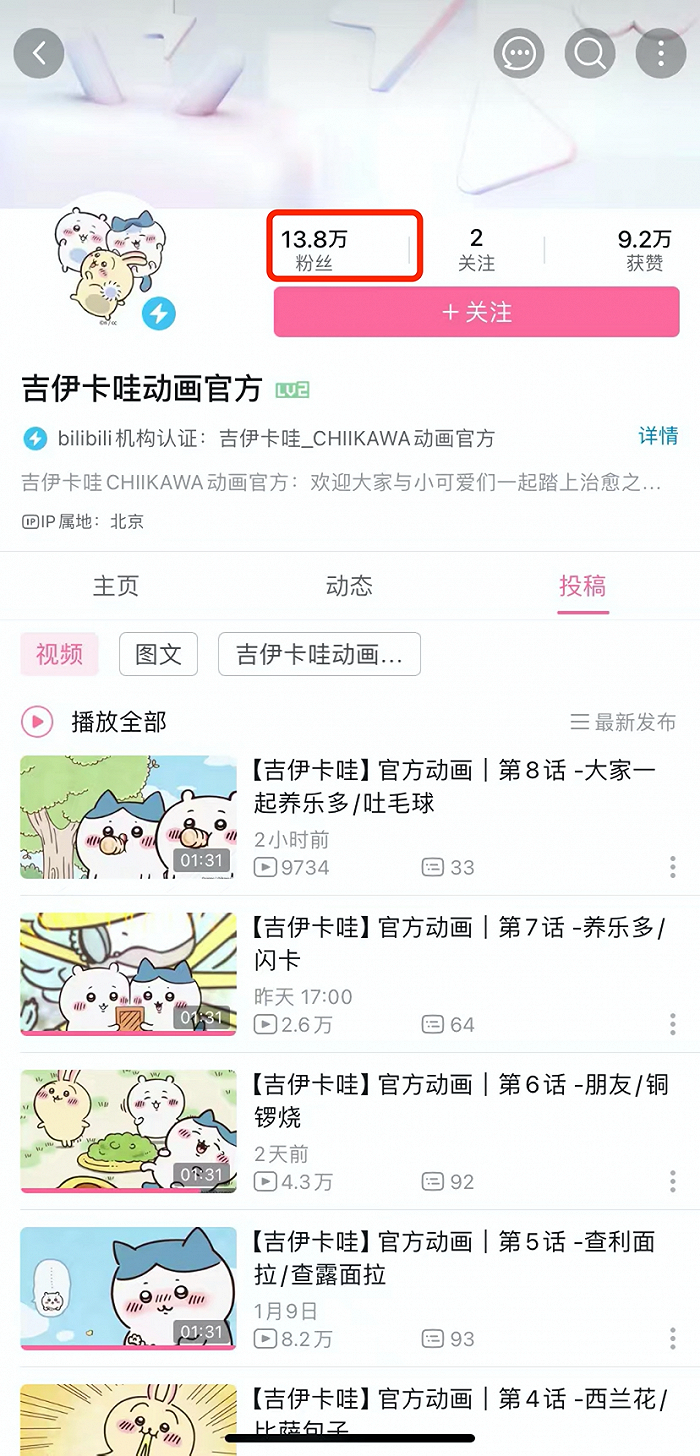
Task: Go back using the top-left arrow
Action: coord(39,53)
